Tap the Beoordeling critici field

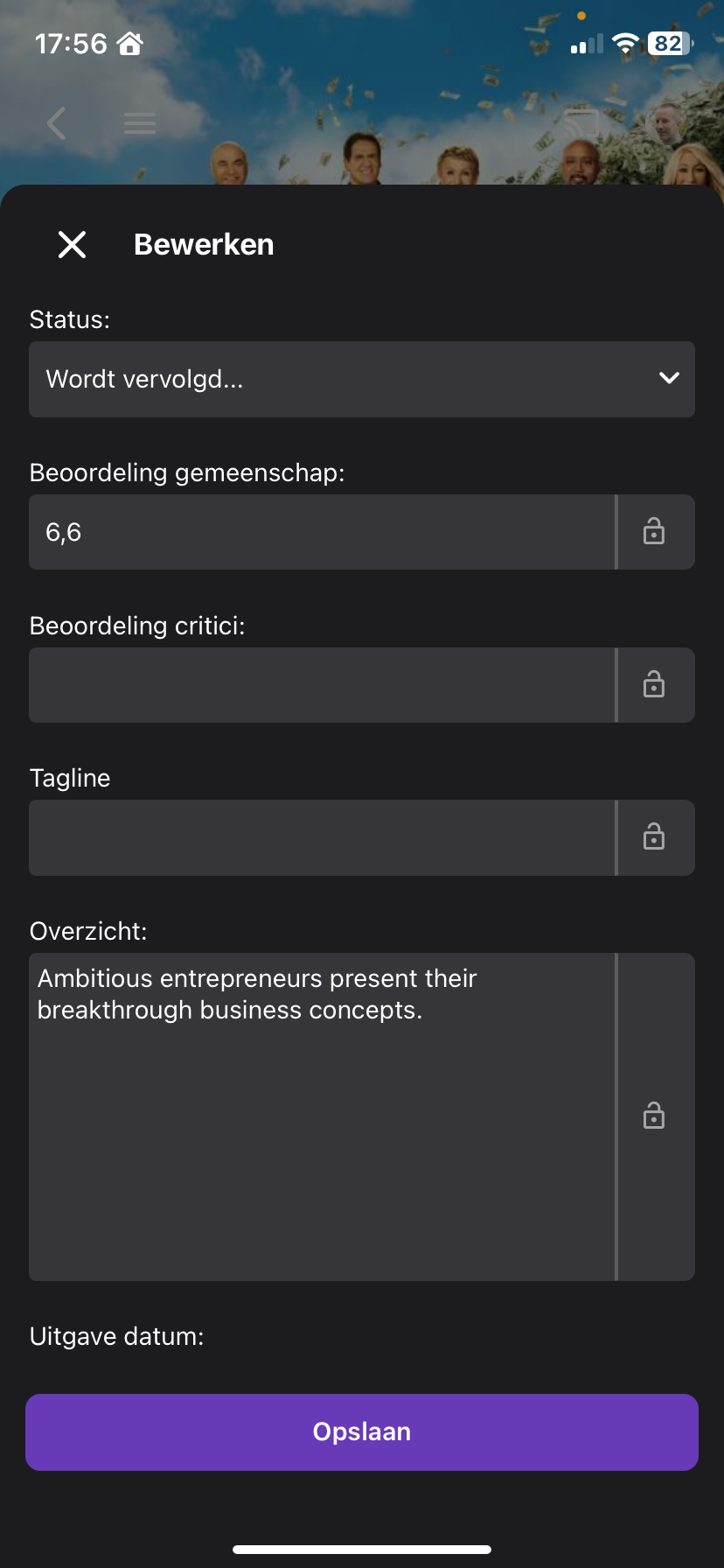coord(322,685)
